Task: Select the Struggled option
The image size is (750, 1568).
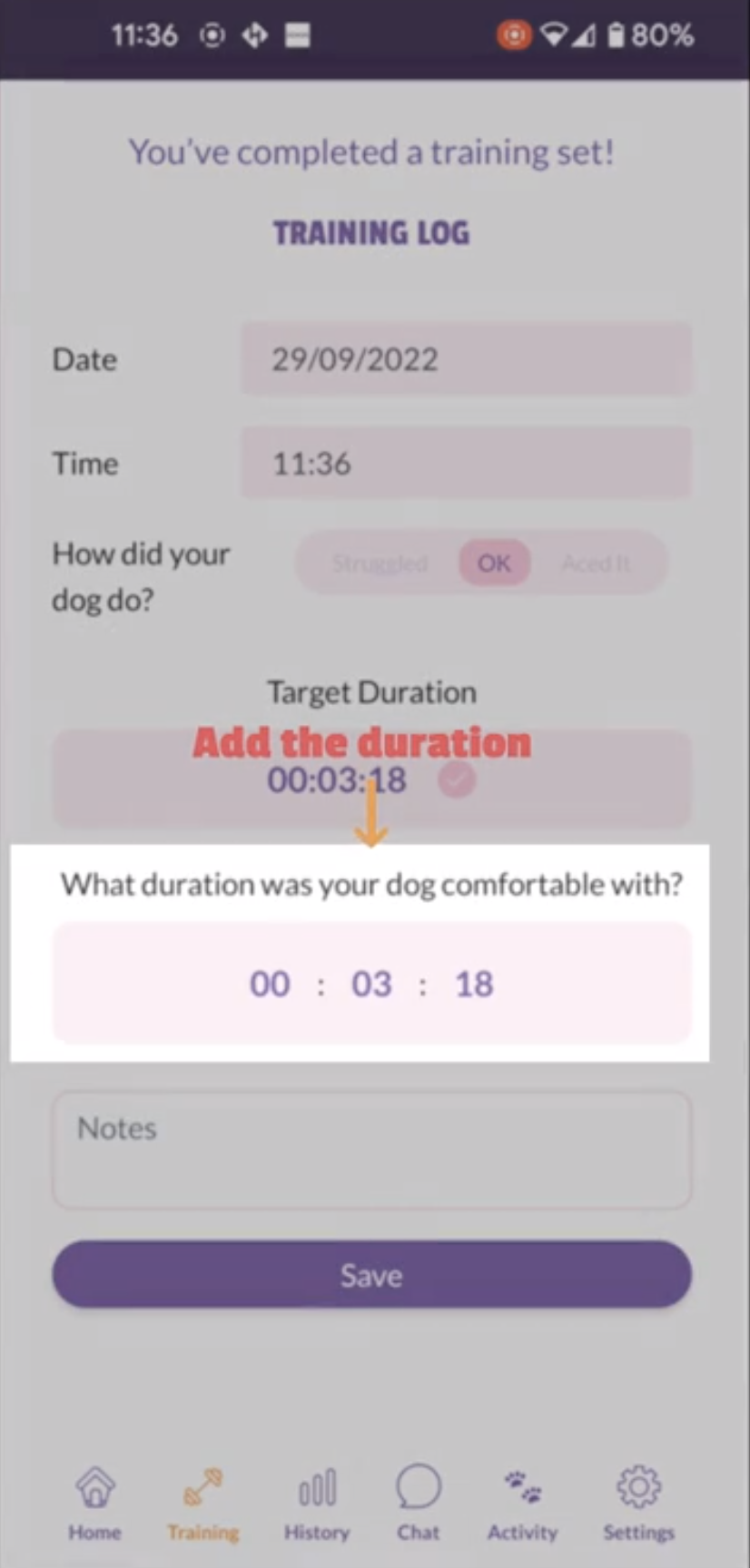Action: coord(380,563)
